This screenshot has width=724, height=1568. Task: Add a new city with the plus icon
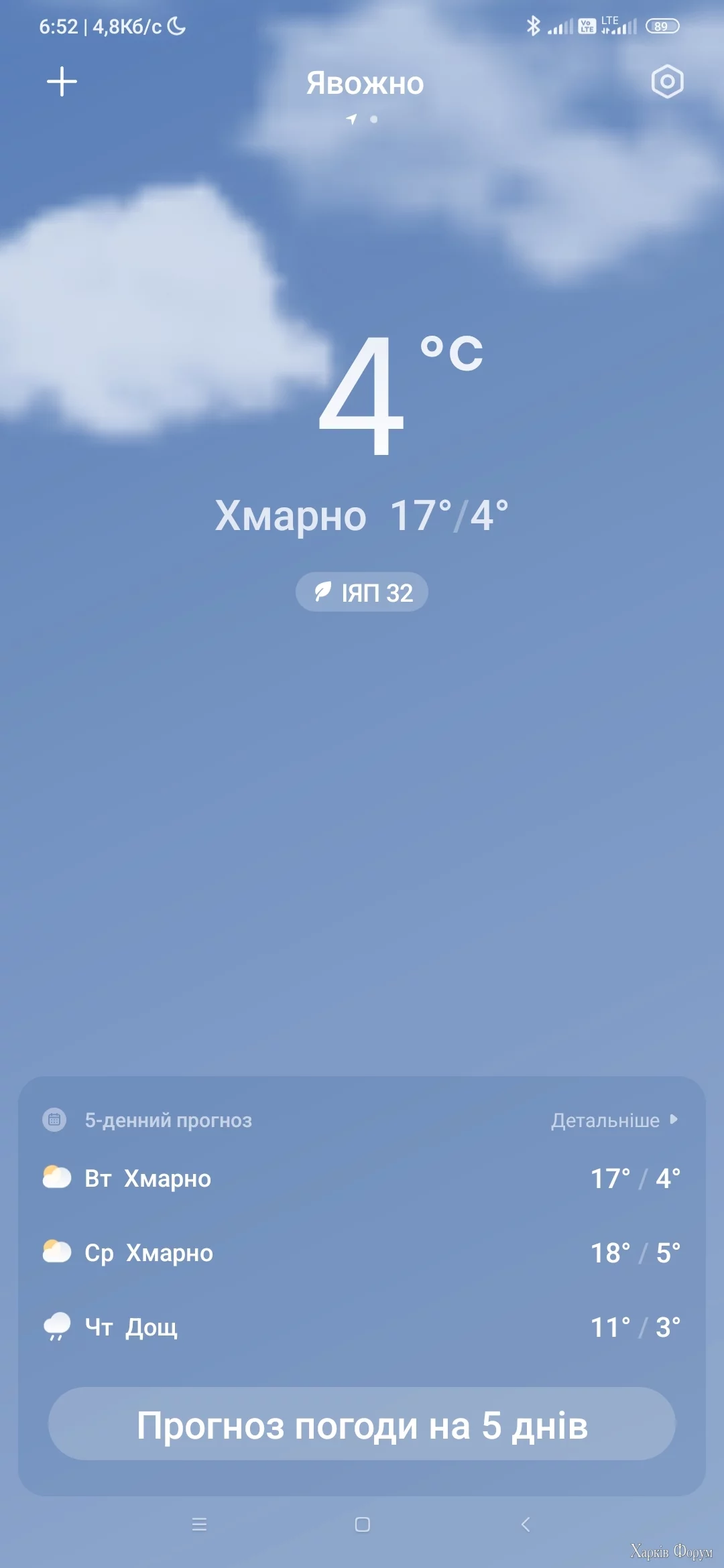62,82
